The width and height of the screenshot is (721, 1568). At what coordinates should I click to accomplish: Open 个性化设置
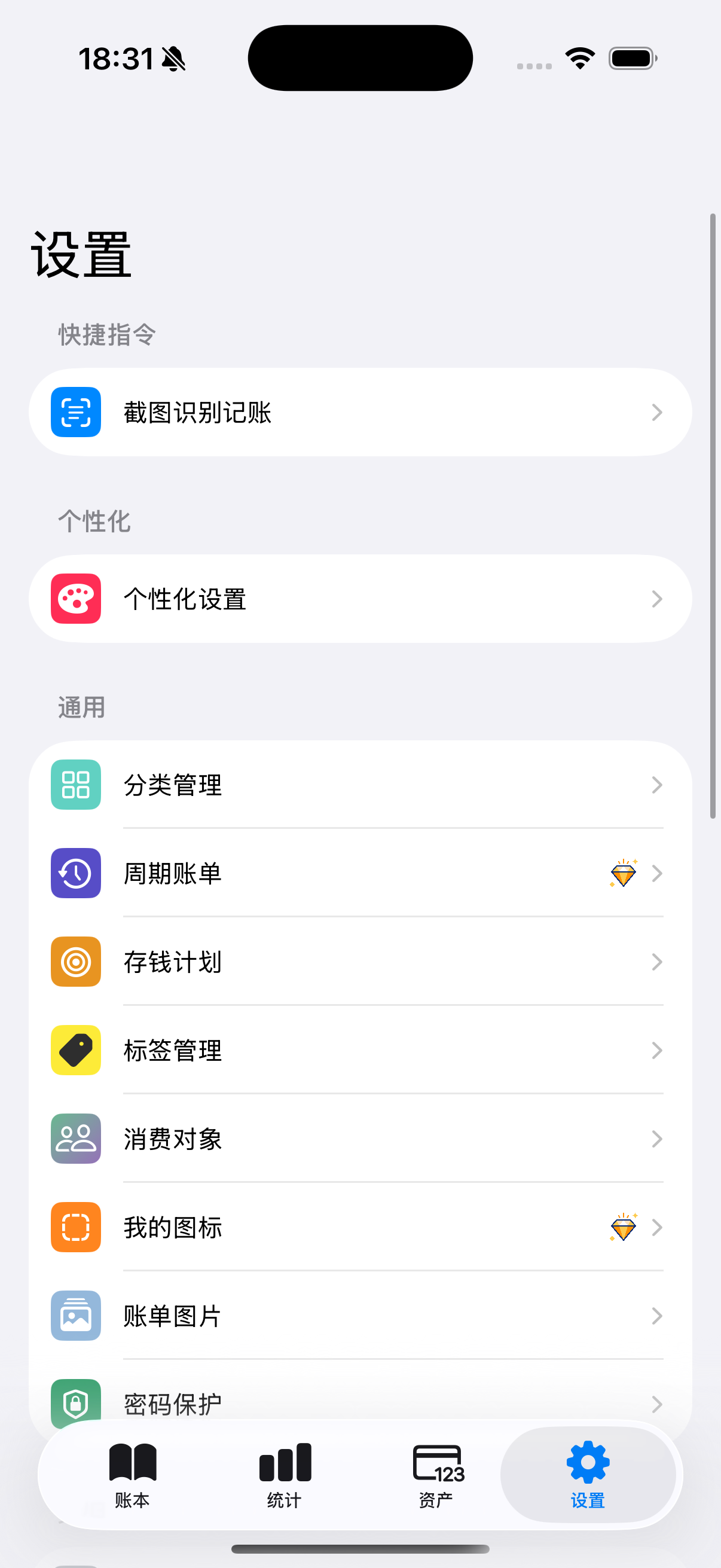[x=359, y=599]
